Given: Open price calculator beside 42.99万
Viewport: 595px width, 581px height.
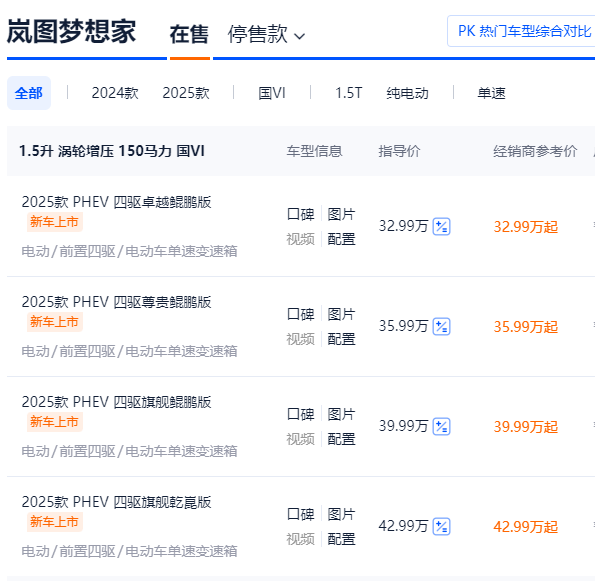Looking at the screenshot, I should click(441, 526).
